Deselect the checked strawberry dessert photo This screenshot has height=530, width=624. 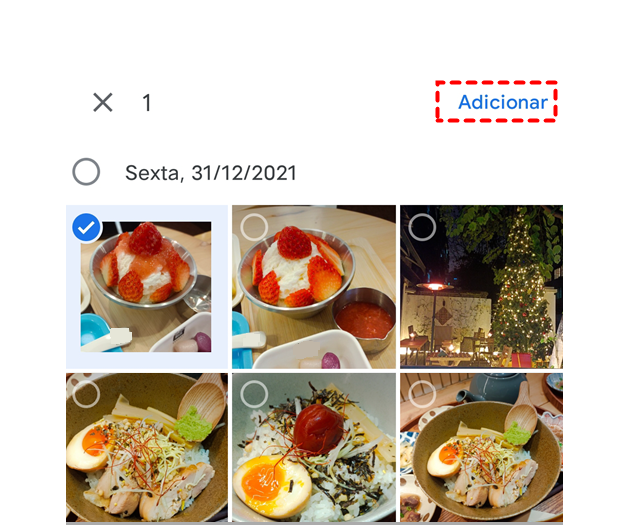tap(87, 229)
